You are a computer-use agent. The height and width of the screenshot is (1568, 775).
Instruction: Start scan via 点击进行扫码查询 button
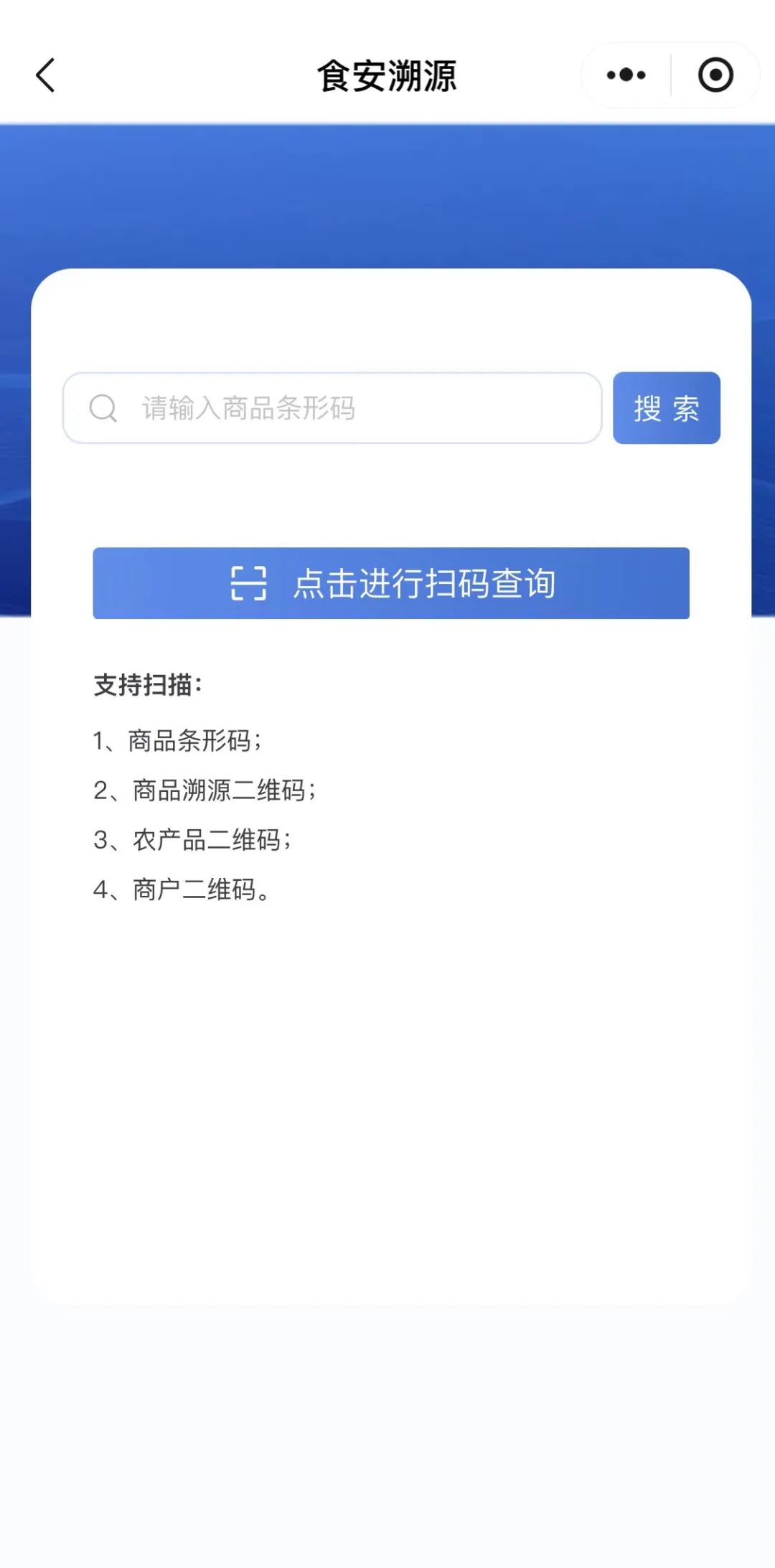391,583
